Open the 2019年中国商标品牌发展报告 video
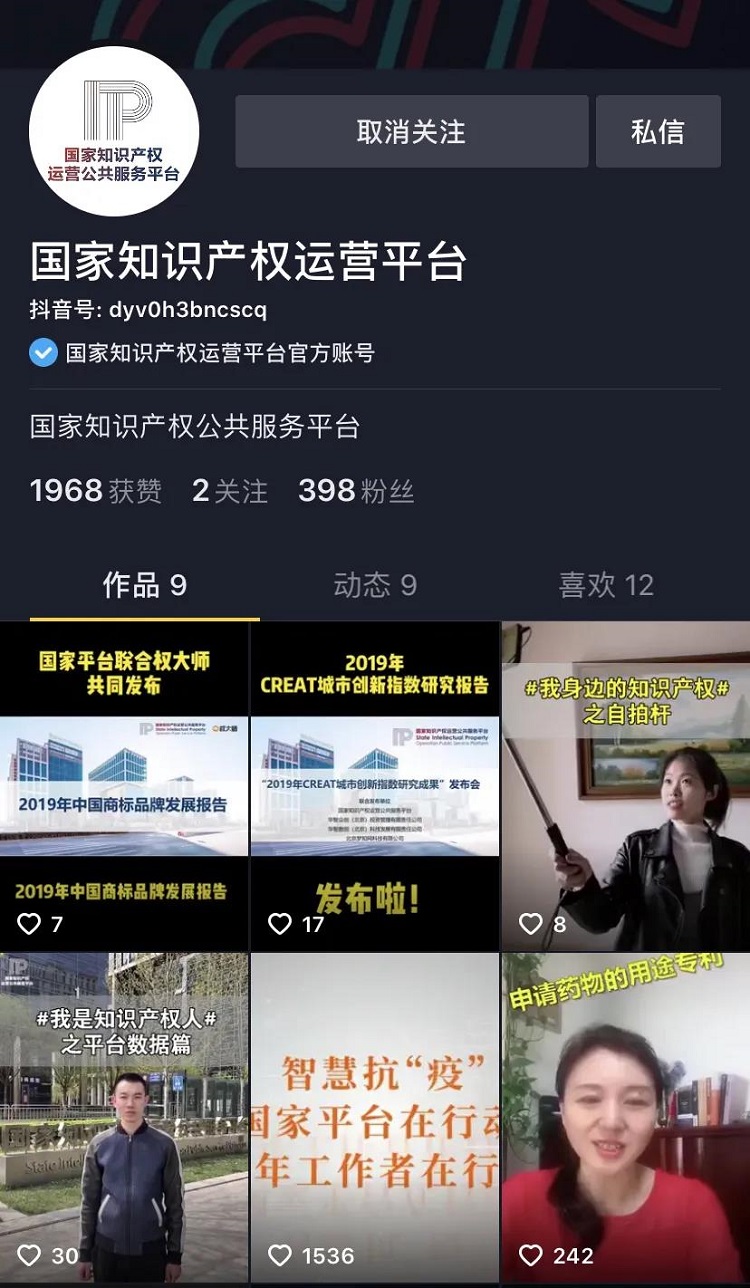The width and height of the screenshot is (750, 1288). coord(124,785)
